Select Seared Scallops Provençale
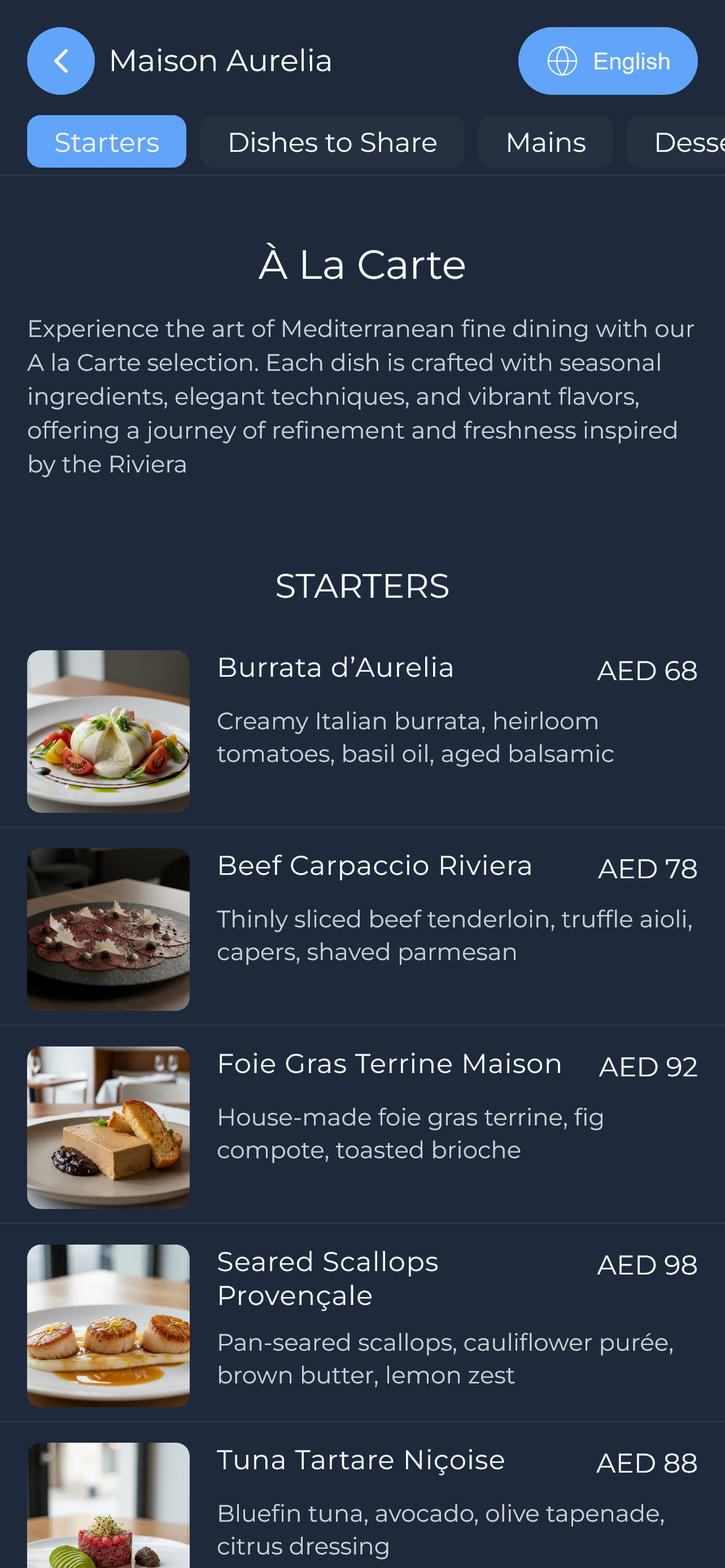 [362, 1324]
